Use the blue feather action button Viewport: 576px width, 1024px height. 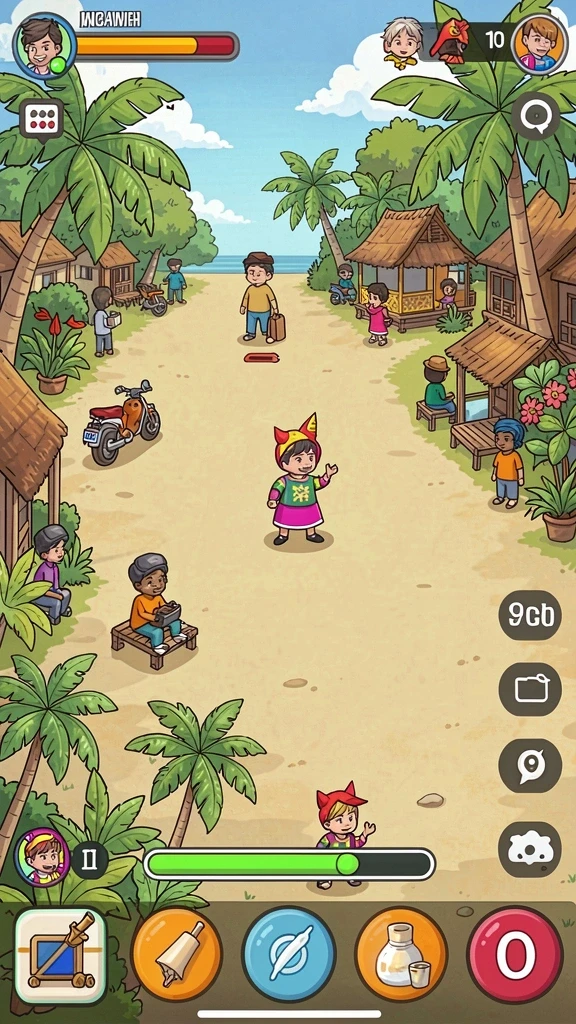tap(289, 954)
